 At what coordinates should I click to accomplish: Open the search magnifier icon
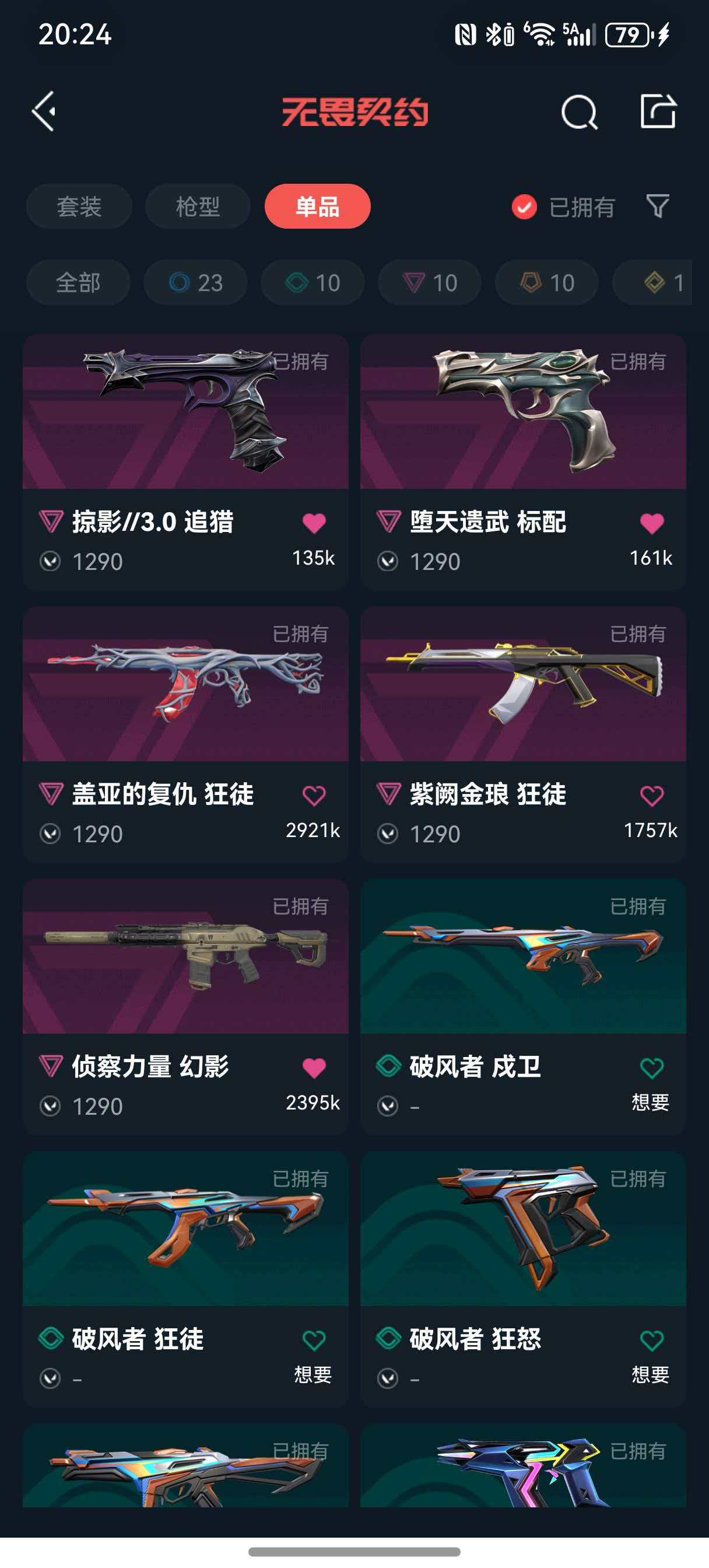point(579,112)
